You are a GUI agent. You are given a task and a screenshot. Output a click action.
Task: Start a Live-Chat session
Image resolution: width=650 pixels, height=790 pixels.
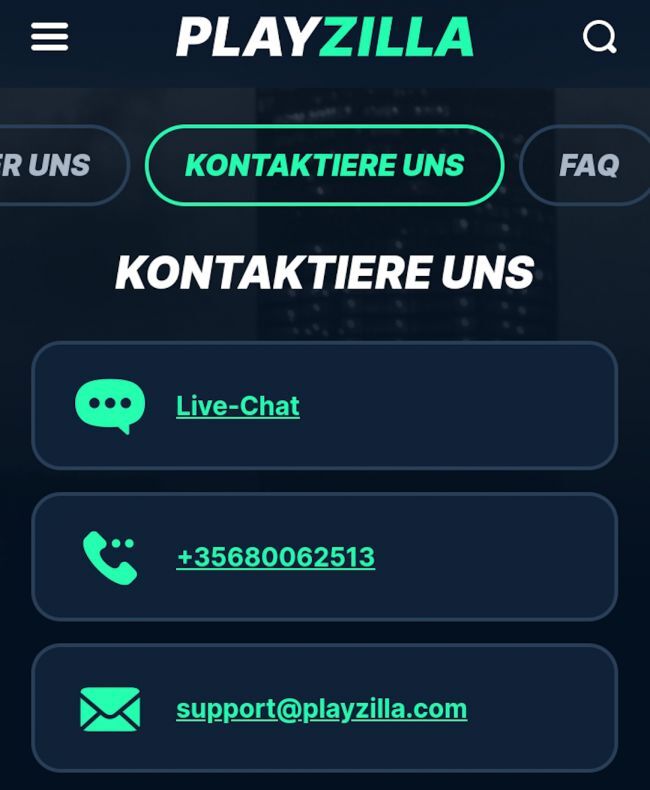(x=238, y=406)
